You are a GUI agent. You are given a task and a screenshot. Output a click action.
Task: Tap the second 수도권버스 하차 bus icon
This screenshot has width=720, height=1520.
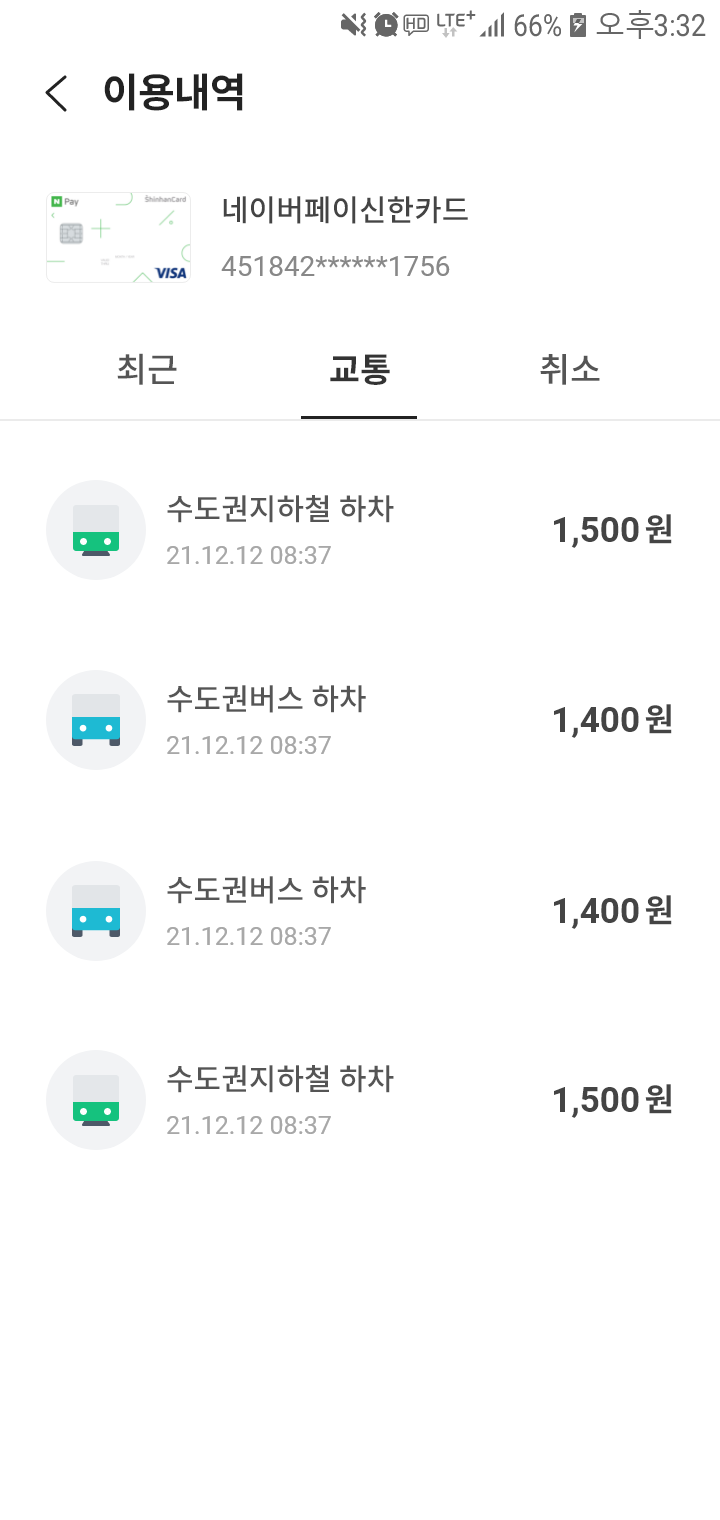pos(96,910)
